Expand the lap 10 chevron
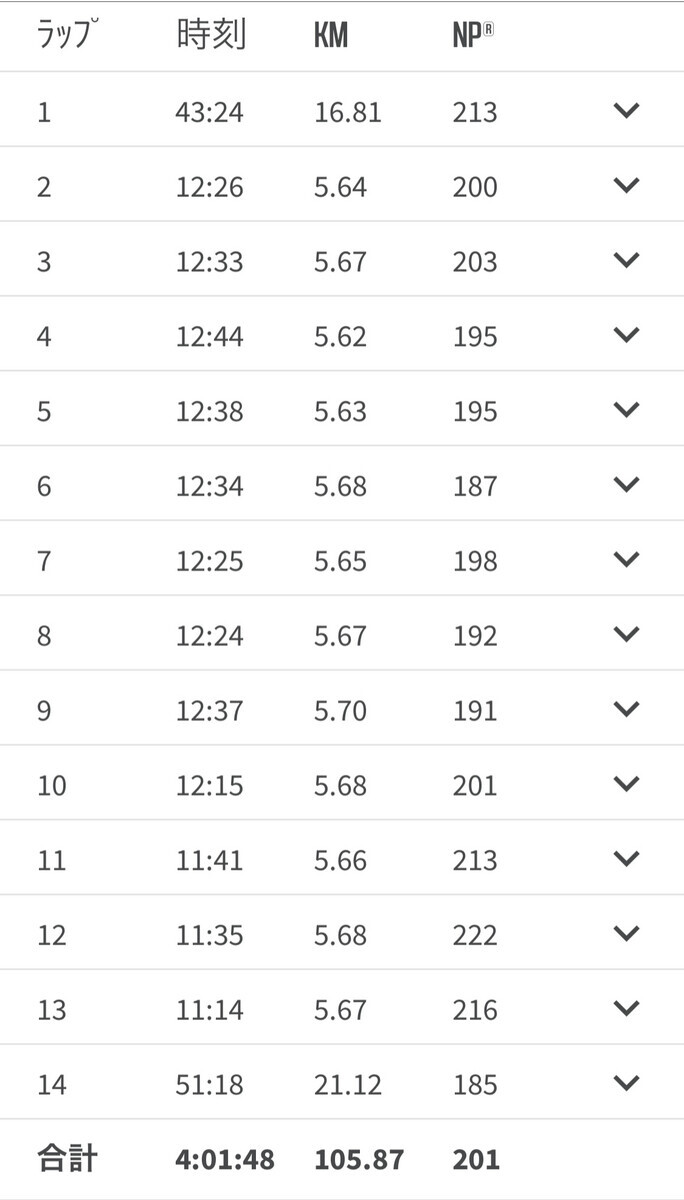This screenshot has height=1200, width=684. click(626, 783)
